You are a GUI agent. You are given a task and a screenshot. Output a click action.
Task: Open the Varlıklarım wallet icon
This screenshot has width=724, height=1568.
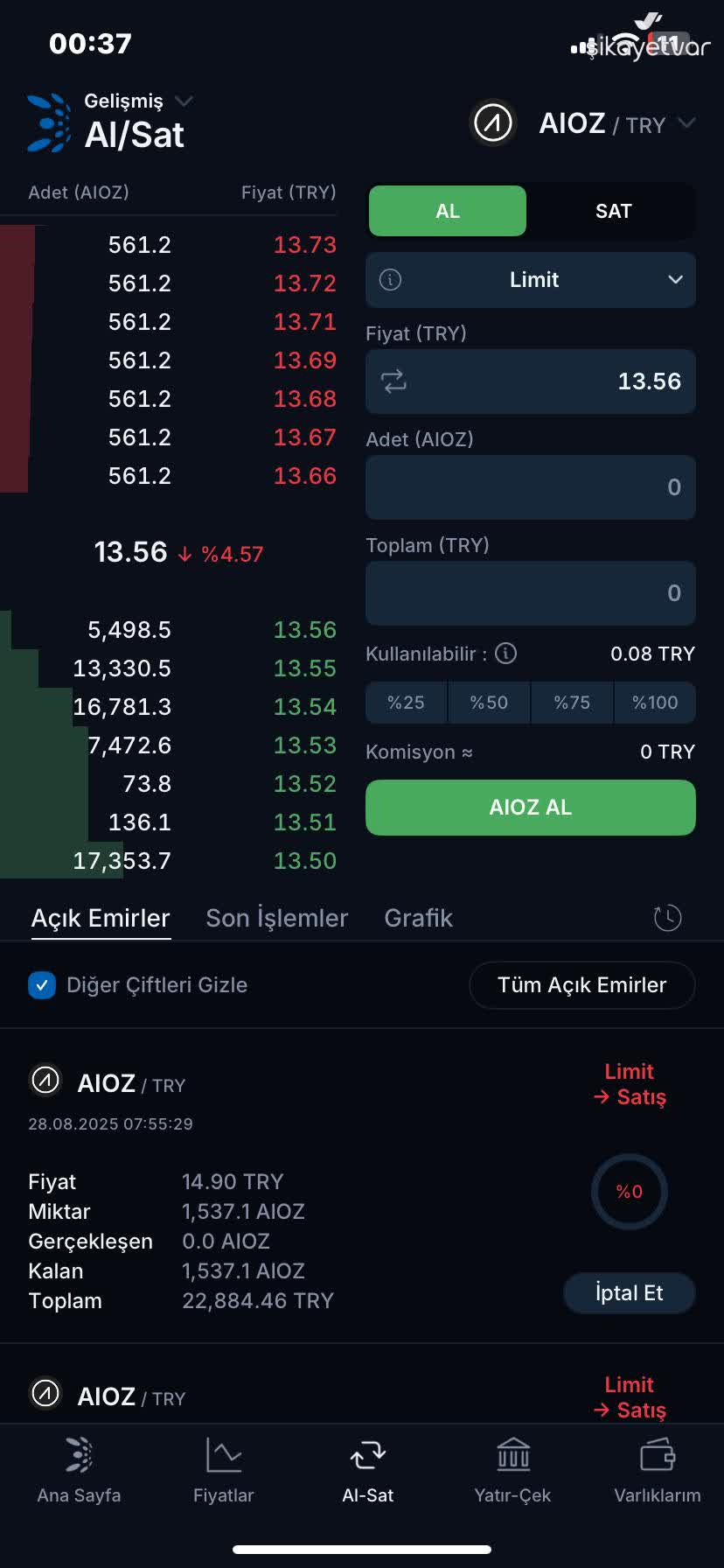(657, 1454)
